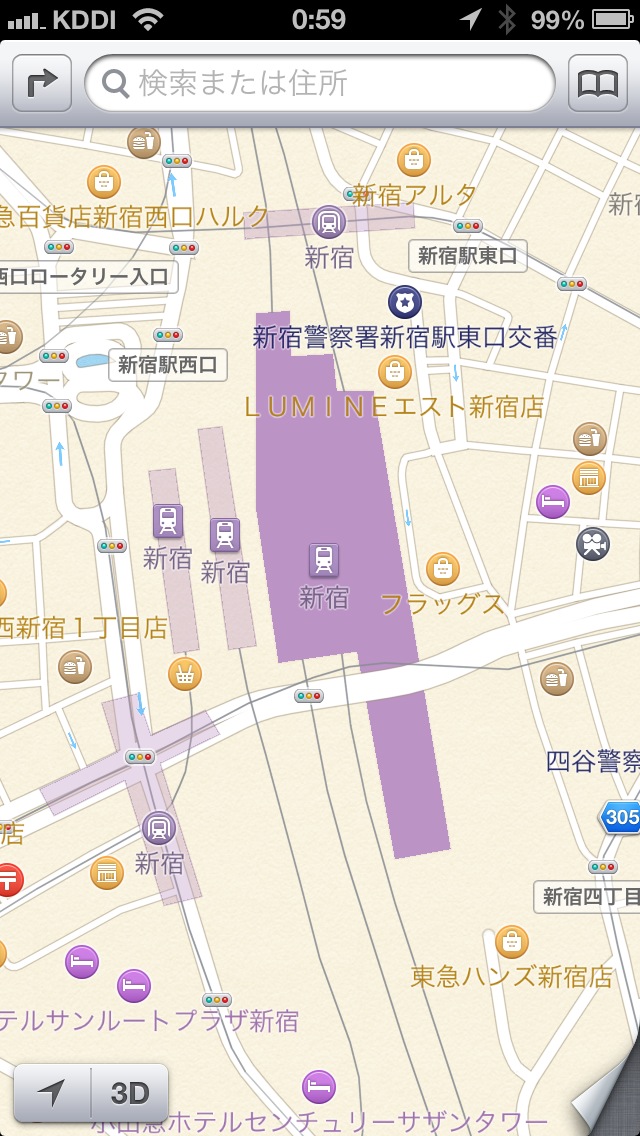Select the 新宿警察署新宿駅東口交番 police pin
Viewport: 640px width, 1136px height.
pyautogui.click(x=405, y=301)
